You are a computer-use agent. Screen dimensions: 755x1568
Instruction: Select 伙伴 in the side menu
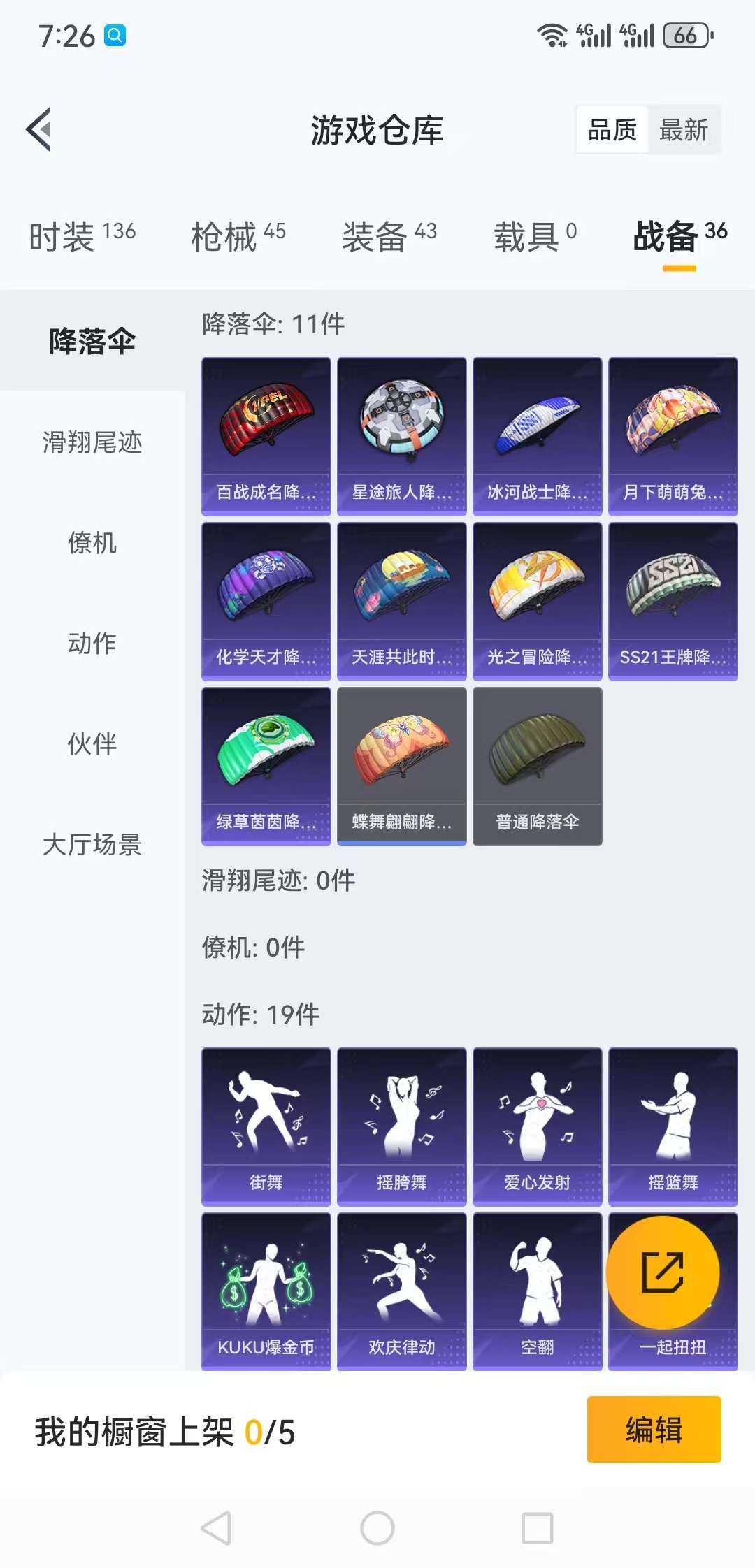click(x=92, y=744)
